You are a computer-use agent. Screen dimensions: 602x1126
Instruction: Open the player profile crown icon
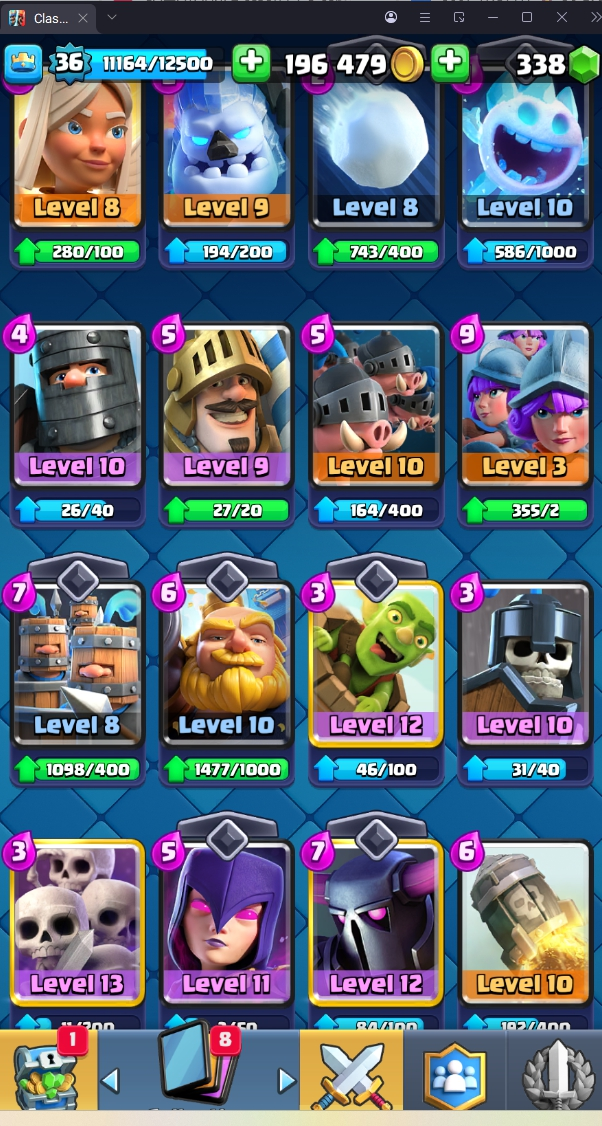(22, 63)
